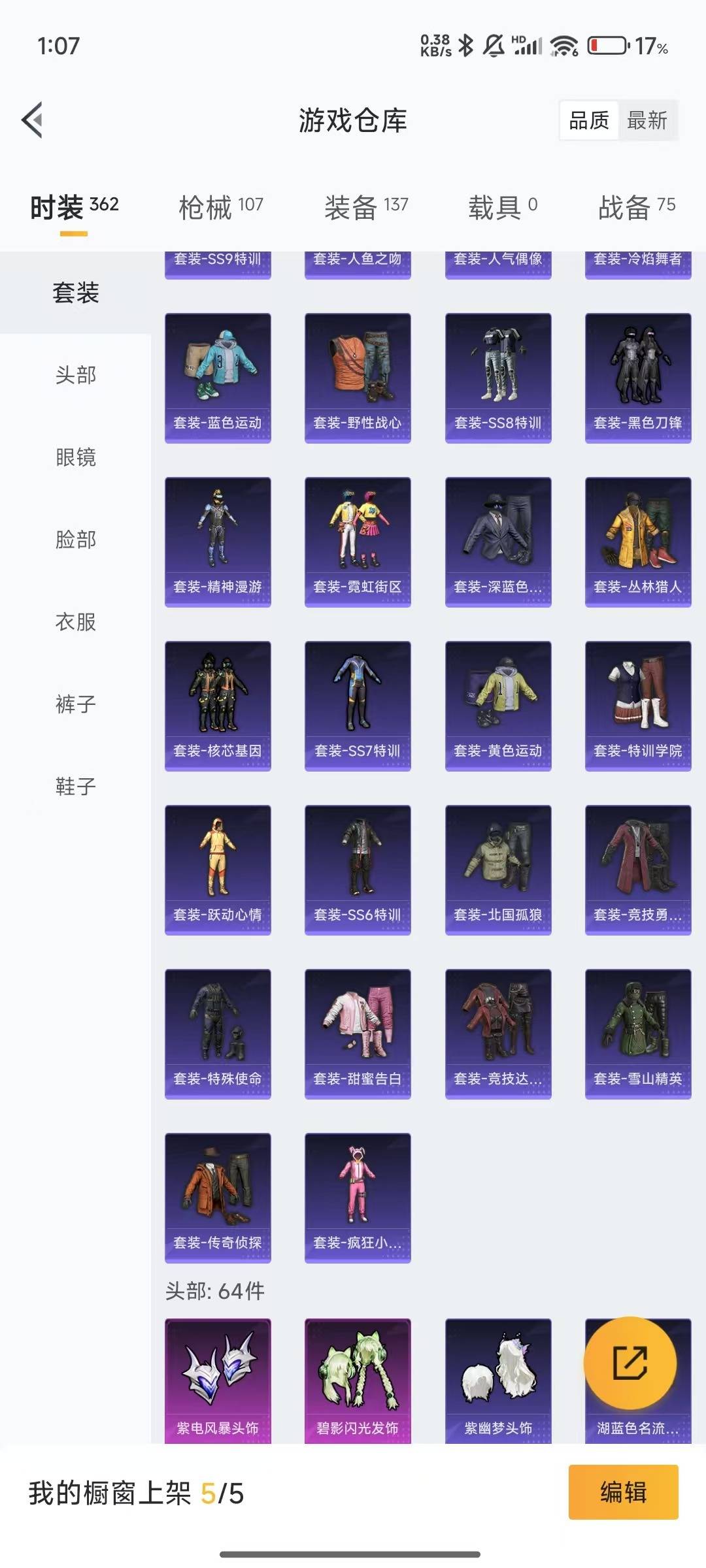Switch to the 枪械 tab
Image resolution: width=706 pixels, height=1568 pixels.
(x=221, y=207)
